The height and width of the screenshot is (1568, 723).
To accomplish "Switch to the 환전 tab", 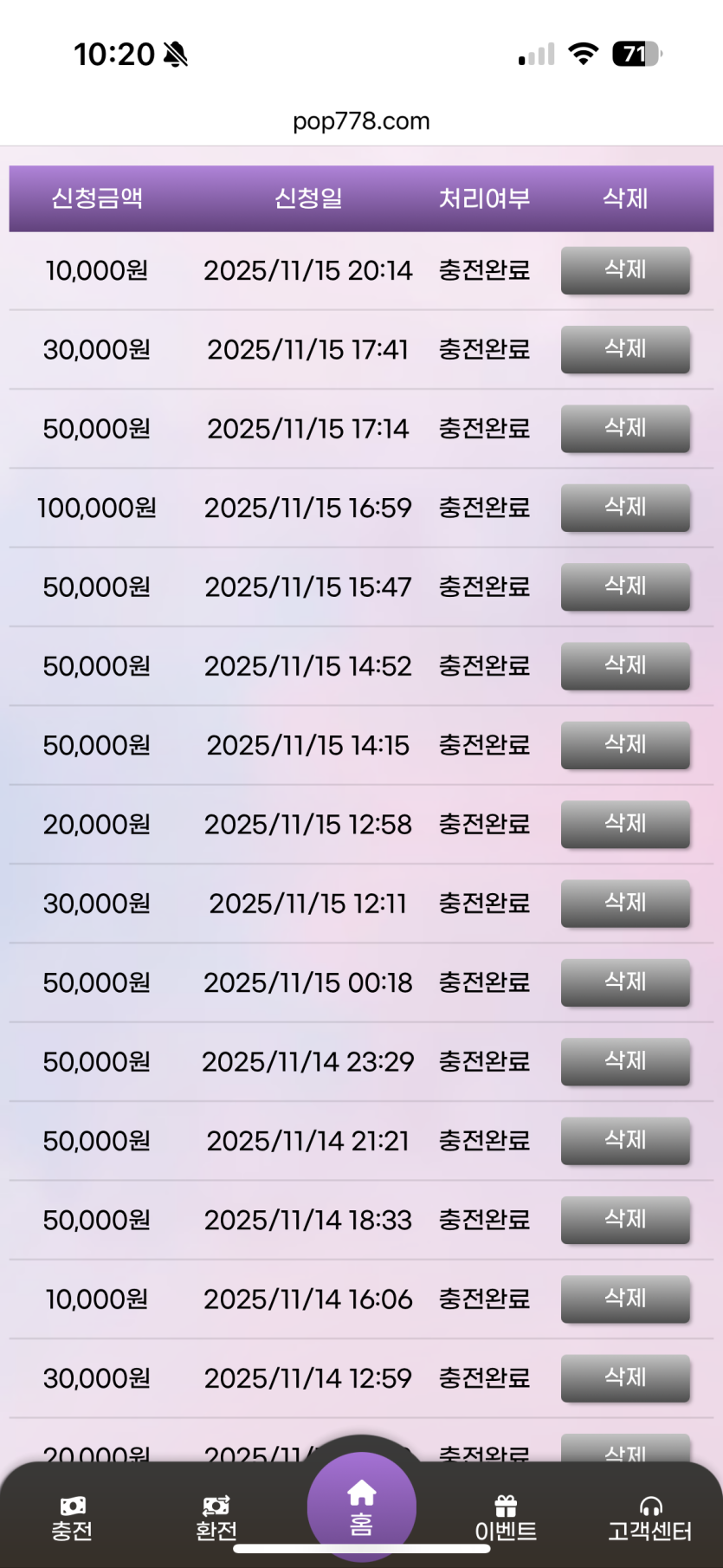I will coord(216,1519).
